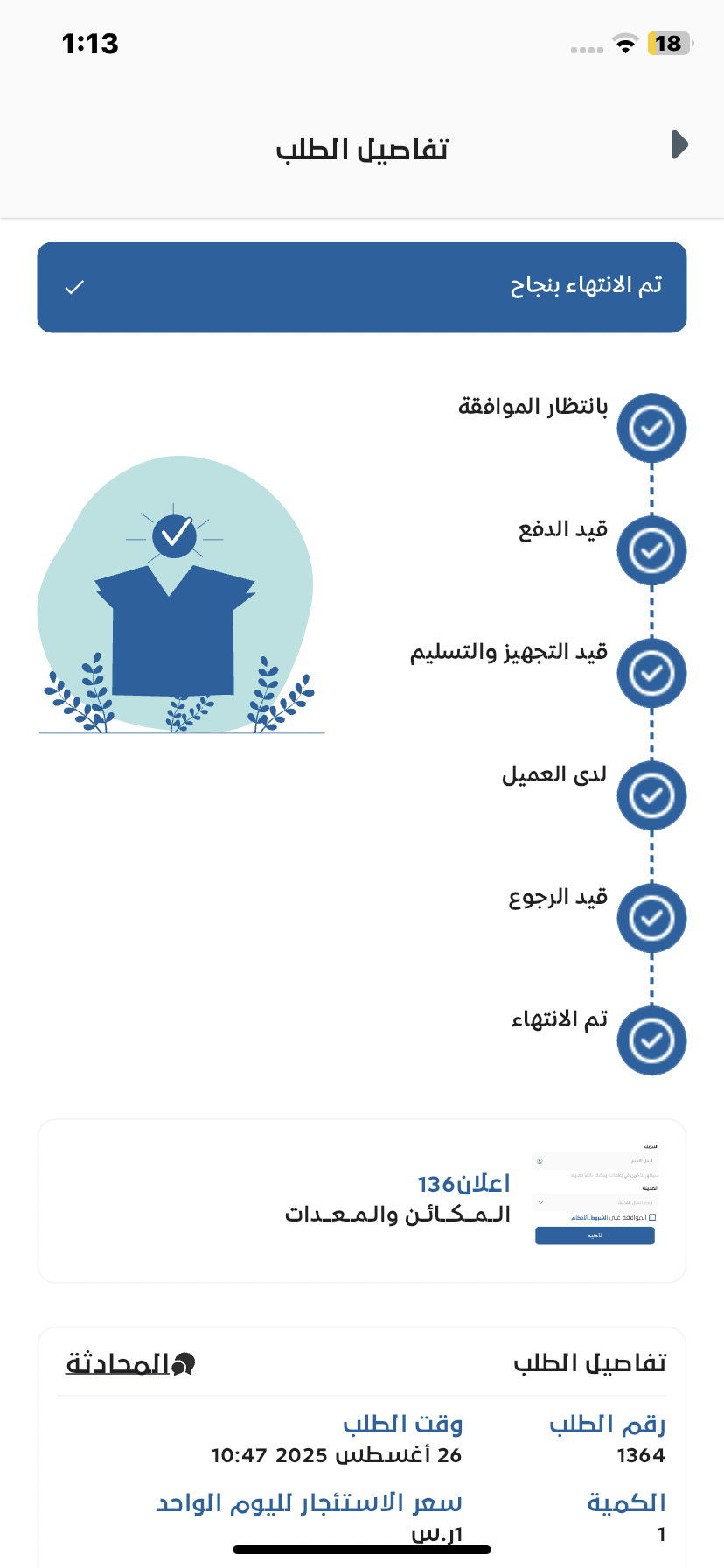Go back using the header arrow

[x=679, y=145]
